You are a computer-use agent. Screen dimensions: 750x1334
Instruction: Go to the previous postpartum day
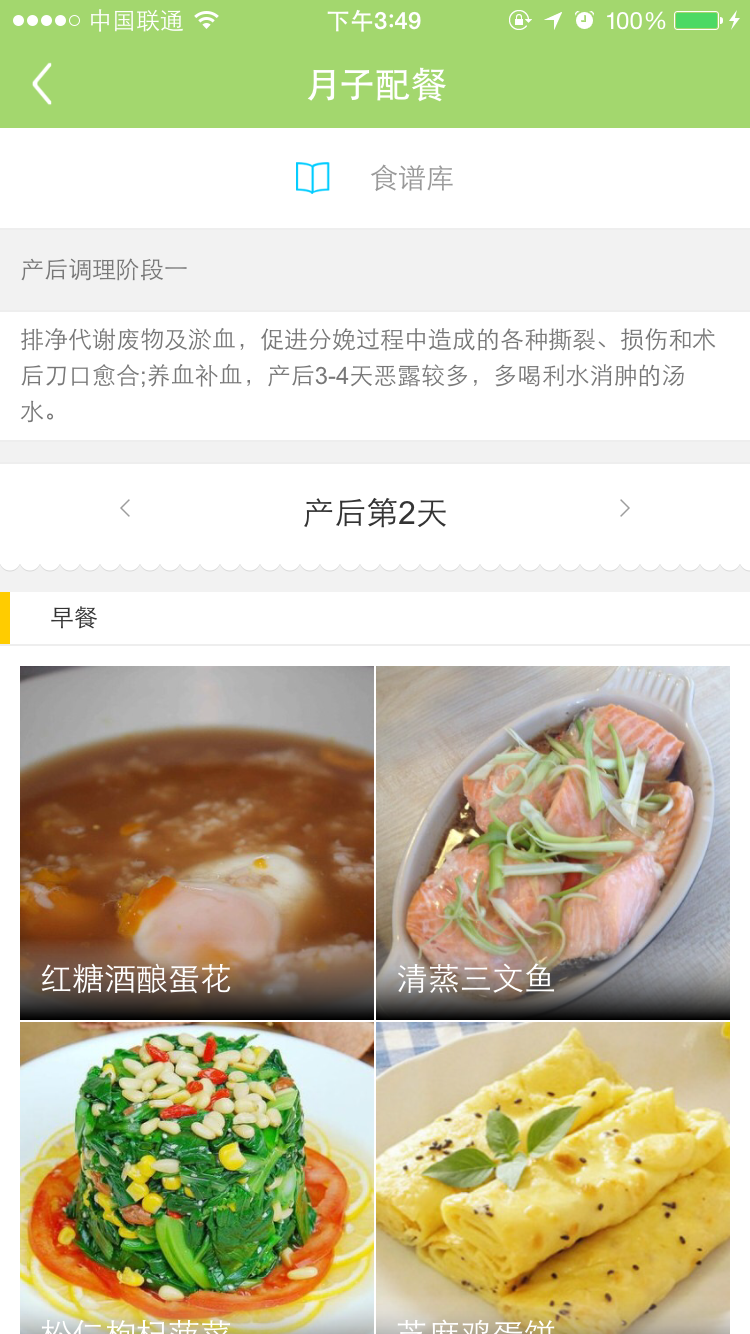[125, 509]
